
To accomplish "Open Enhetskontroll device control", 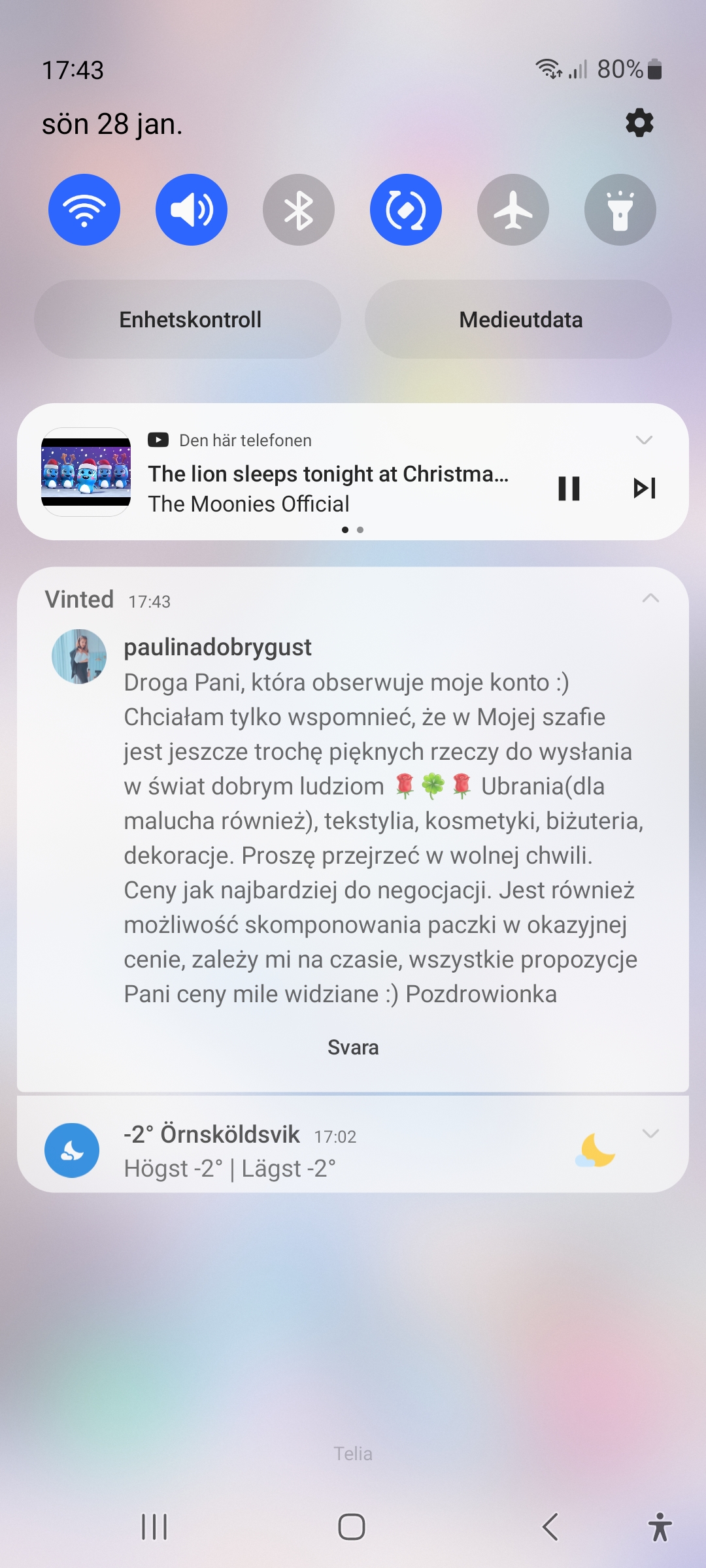I will pos(188,319).
